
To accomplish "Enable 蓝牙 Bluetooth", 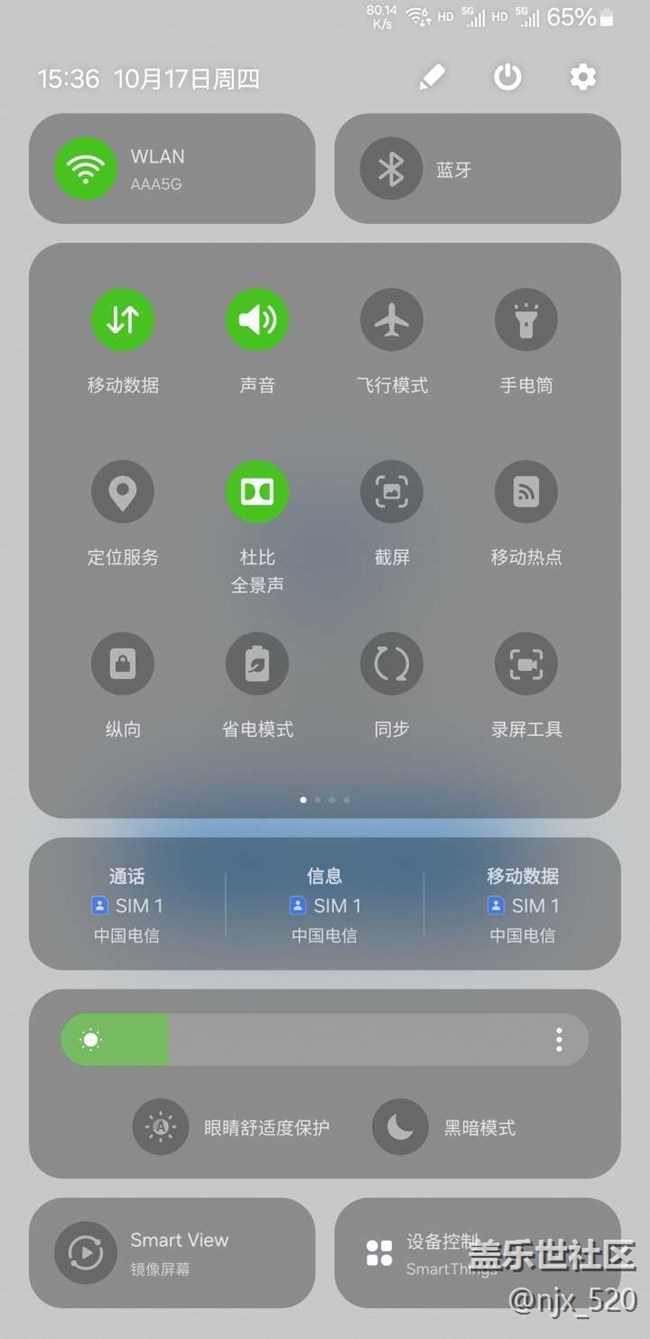I will [x=392, y=169].
